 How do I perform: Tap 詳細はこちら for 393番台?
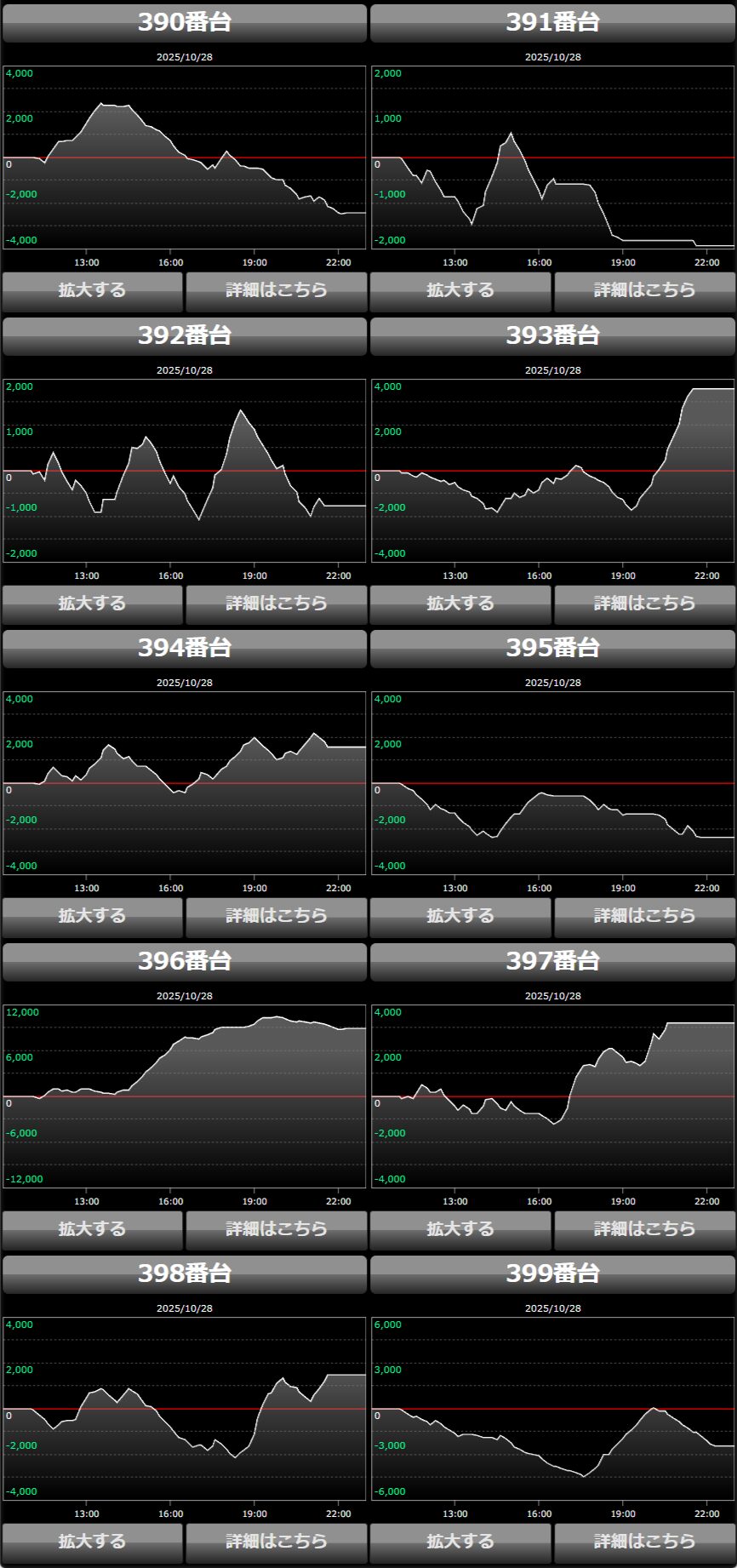(644, 604)
